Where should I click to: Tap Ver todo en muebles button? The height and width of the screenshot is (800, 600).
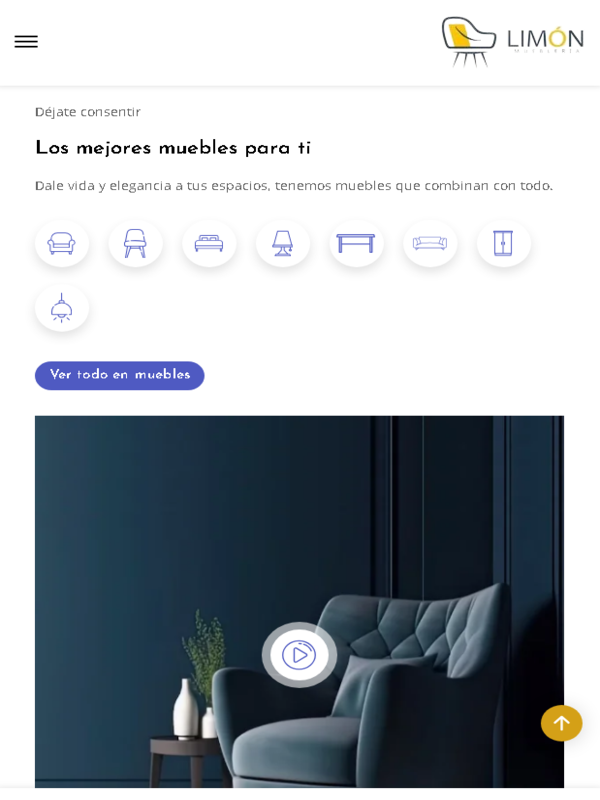(x=119, y=375)
